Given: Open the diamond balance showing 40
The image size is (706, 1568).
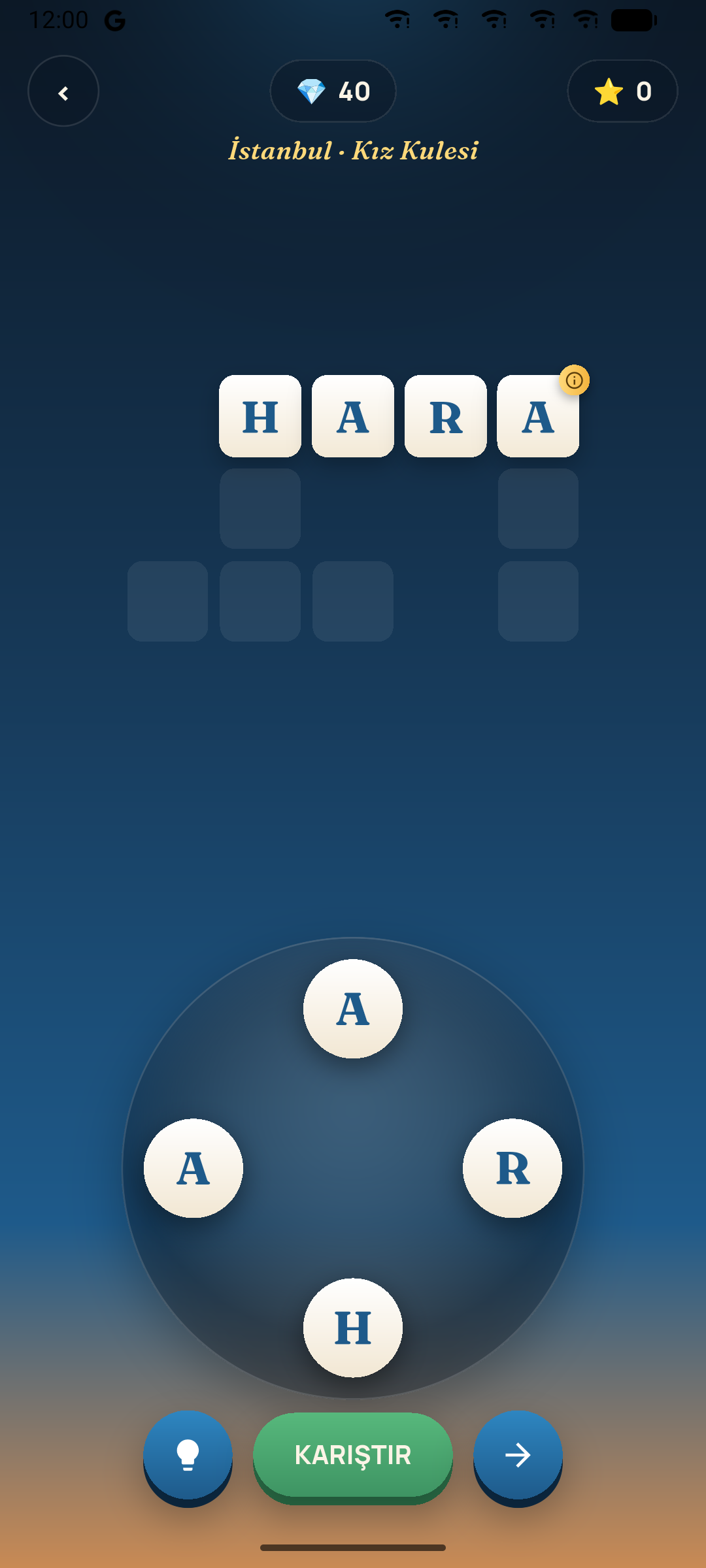Looking at the screenshot, I should click(333, 91).
